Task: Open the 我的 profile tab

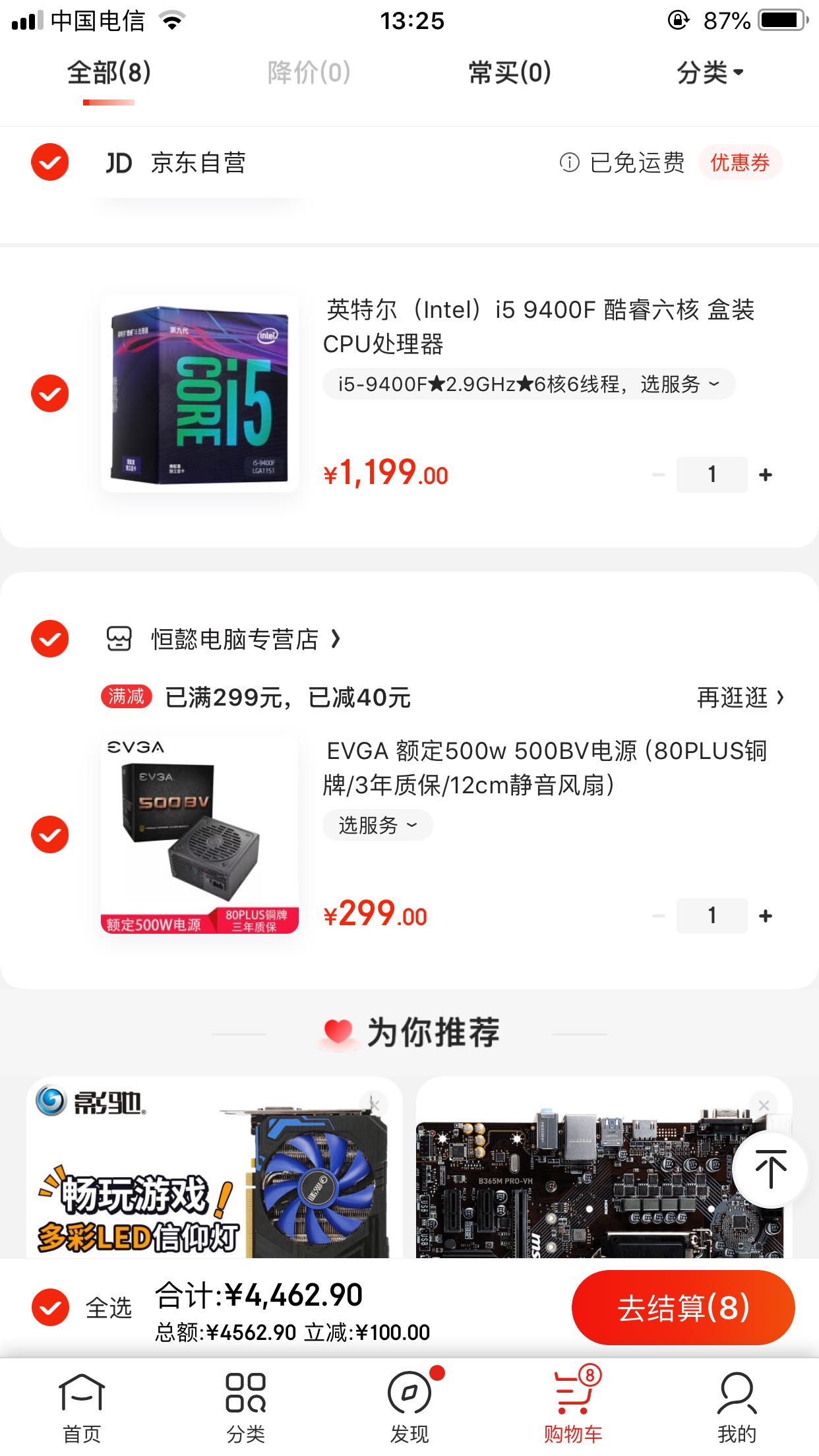Action: [x=737, y=1406]
